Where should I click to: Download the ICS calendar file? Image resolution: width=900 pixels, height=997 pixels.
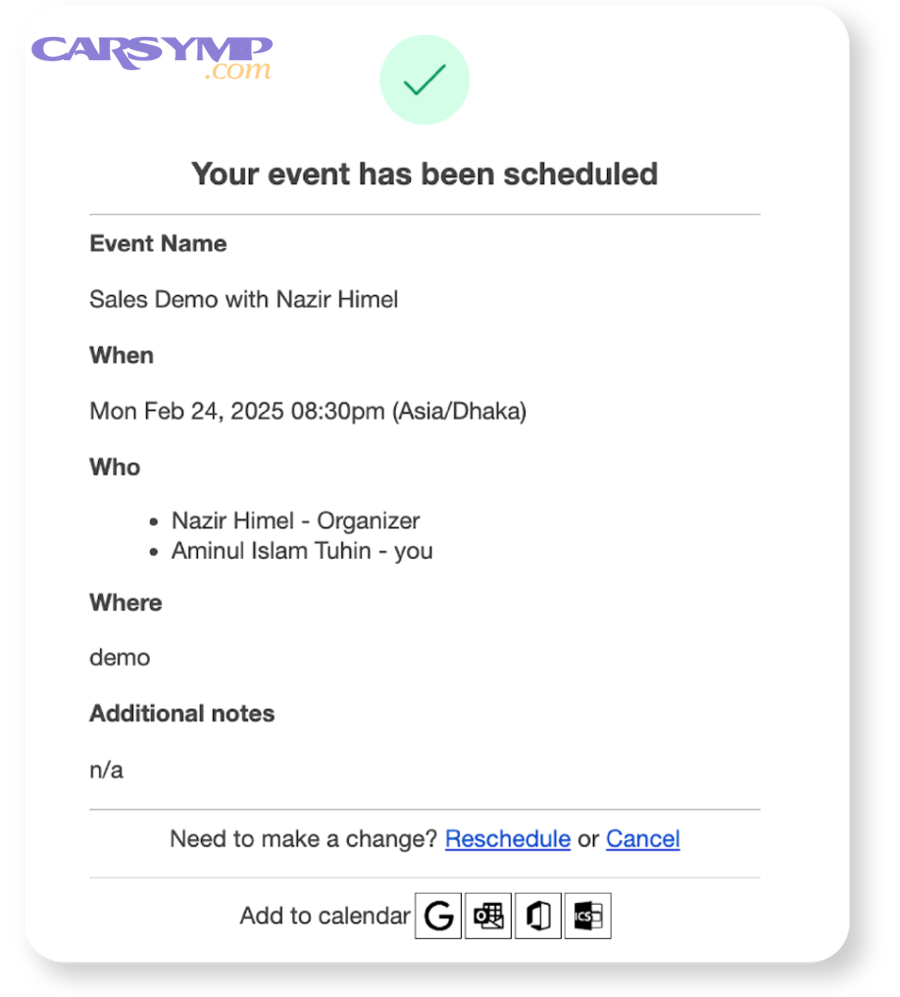[587, 916]
